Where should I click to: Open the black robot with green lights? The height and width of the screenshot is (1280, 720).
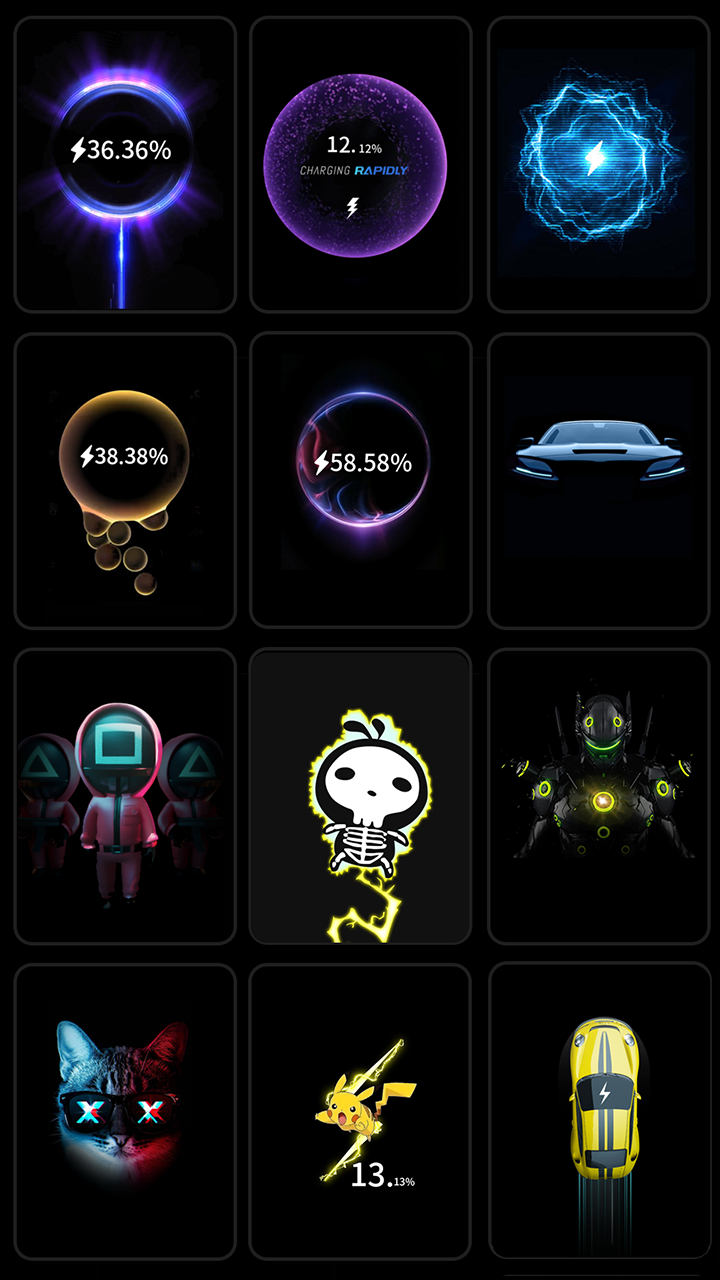point(598,796)
